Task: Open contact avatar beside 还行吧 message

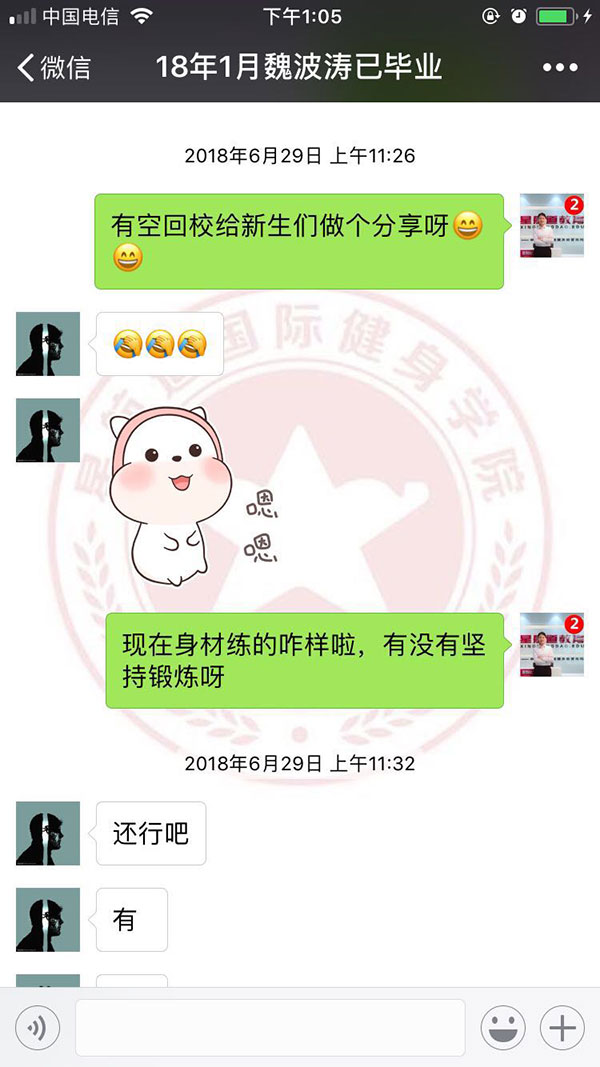Action: click(x=48, y=833)
